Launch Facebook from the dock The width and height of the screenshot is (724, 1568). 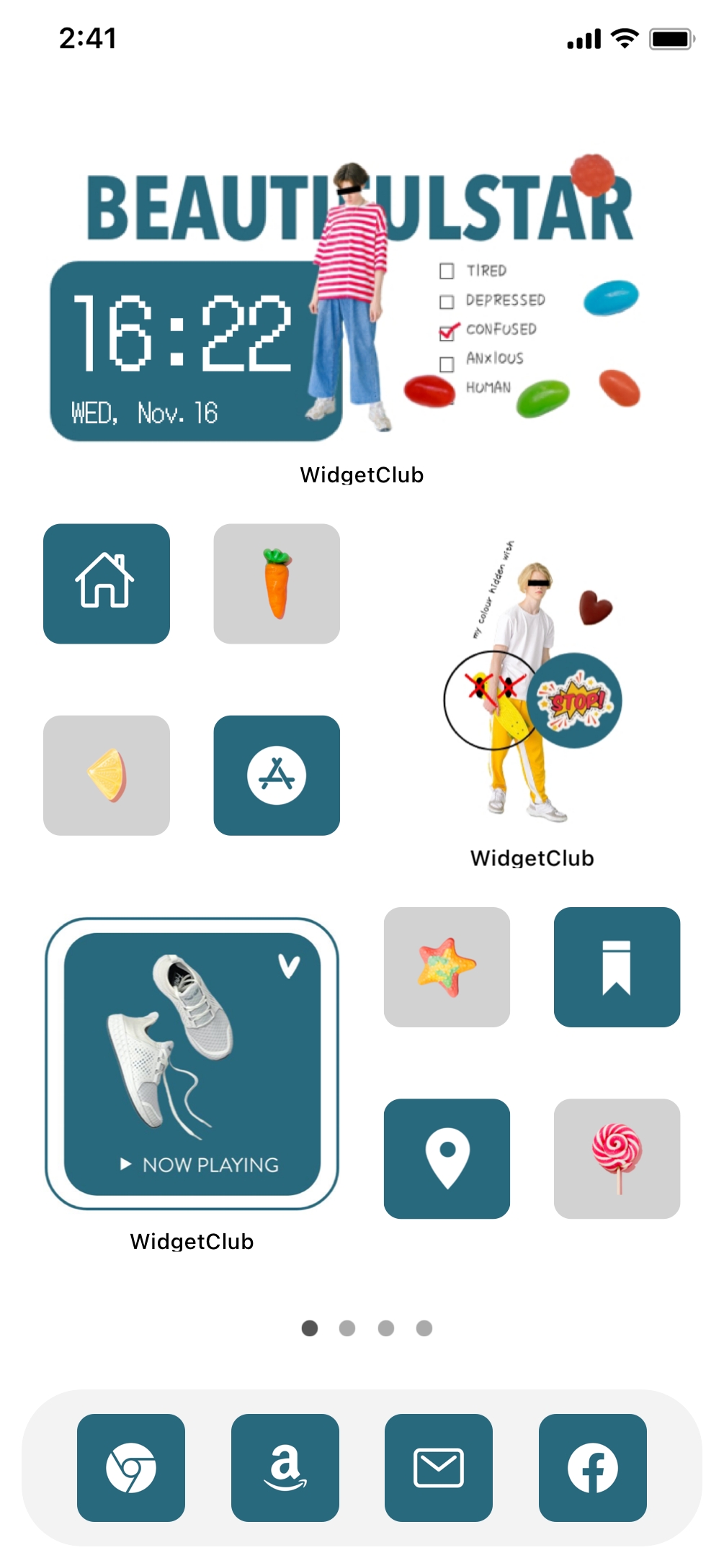[593, 1468]
